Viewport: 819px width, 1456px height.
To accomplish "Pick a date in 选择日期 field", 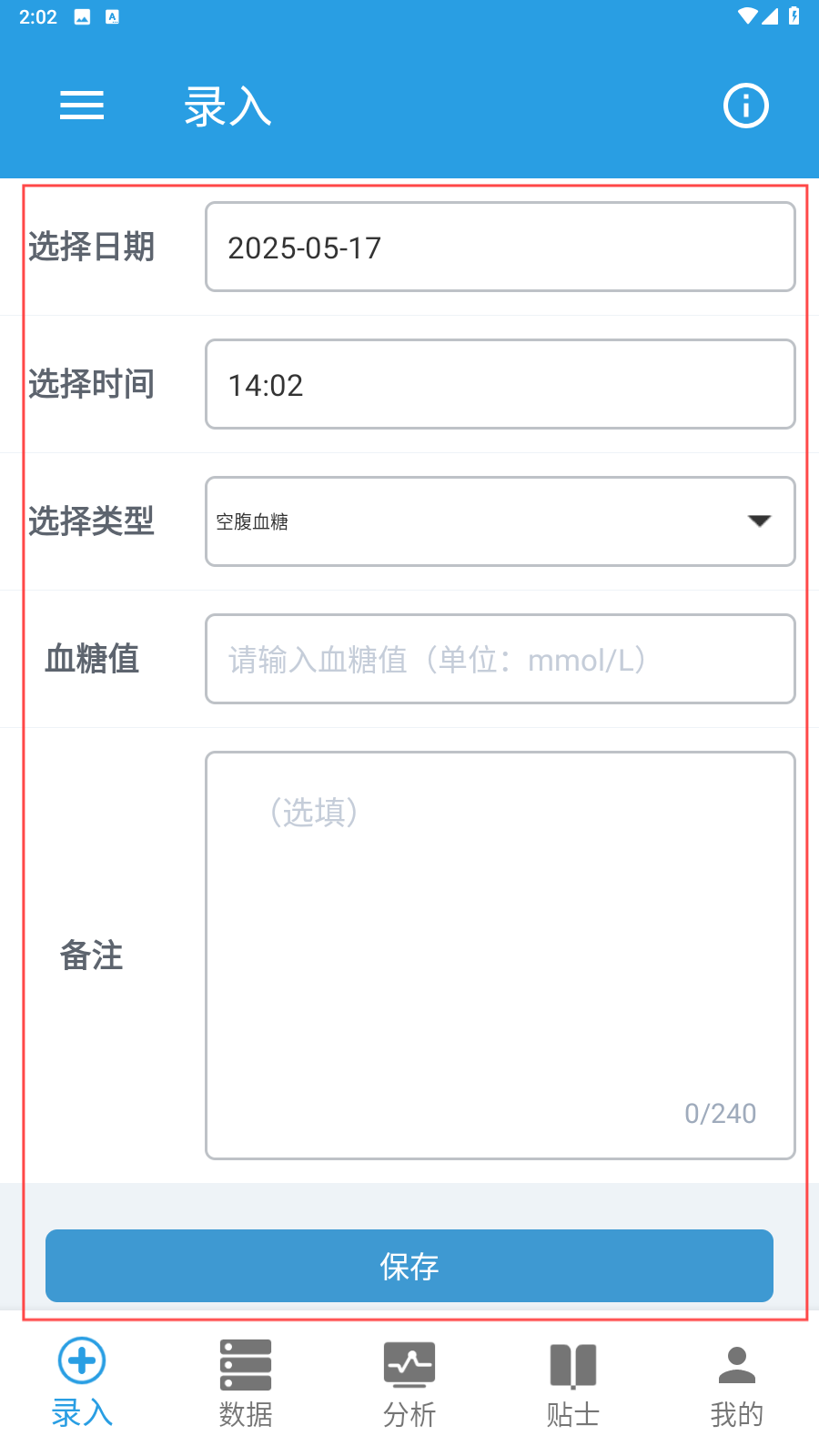I will pos(500,247).
